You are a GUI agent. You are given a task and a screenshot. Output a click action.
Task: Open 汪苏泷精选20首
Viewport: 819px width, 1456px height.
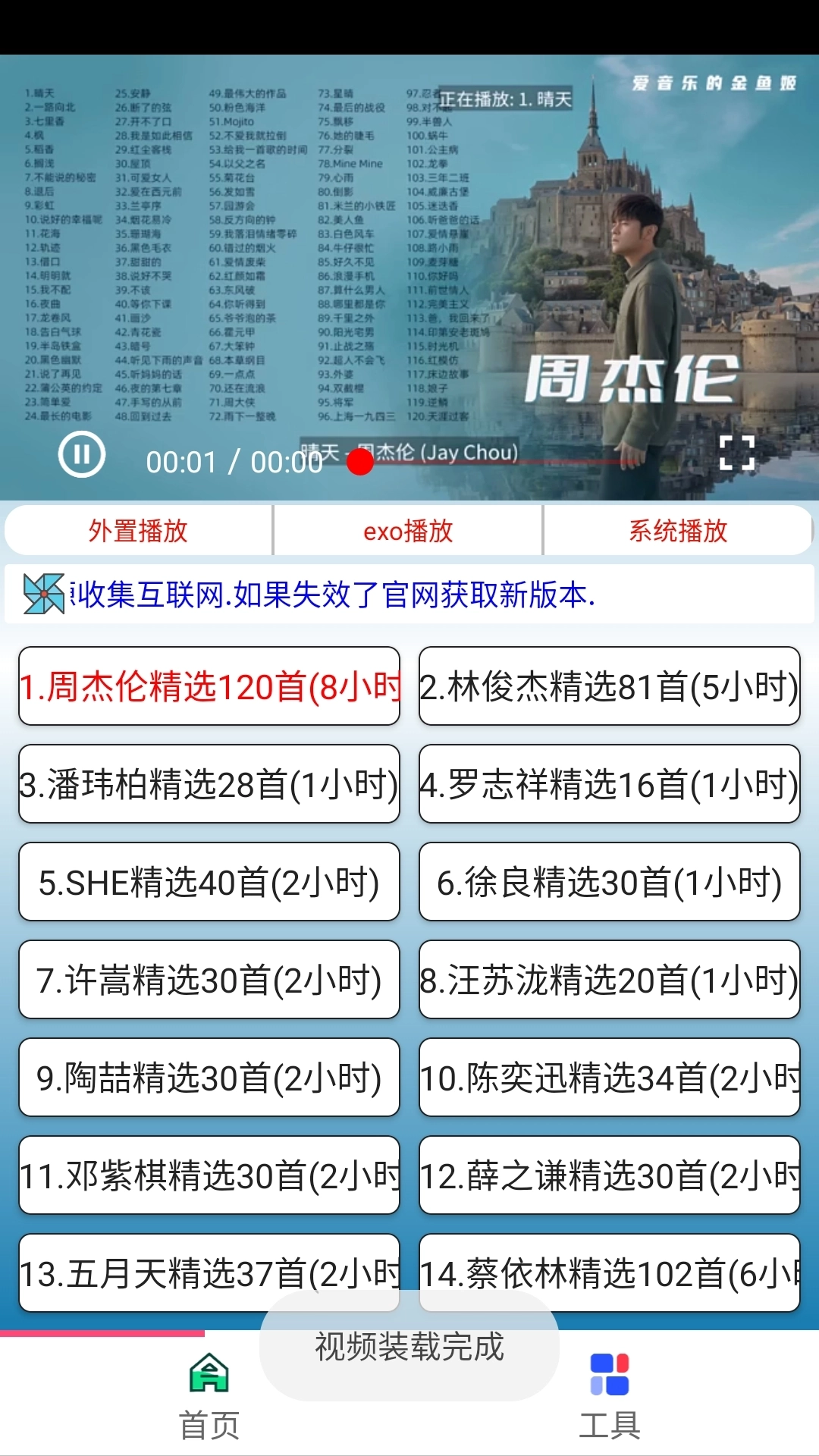(610, 980)
